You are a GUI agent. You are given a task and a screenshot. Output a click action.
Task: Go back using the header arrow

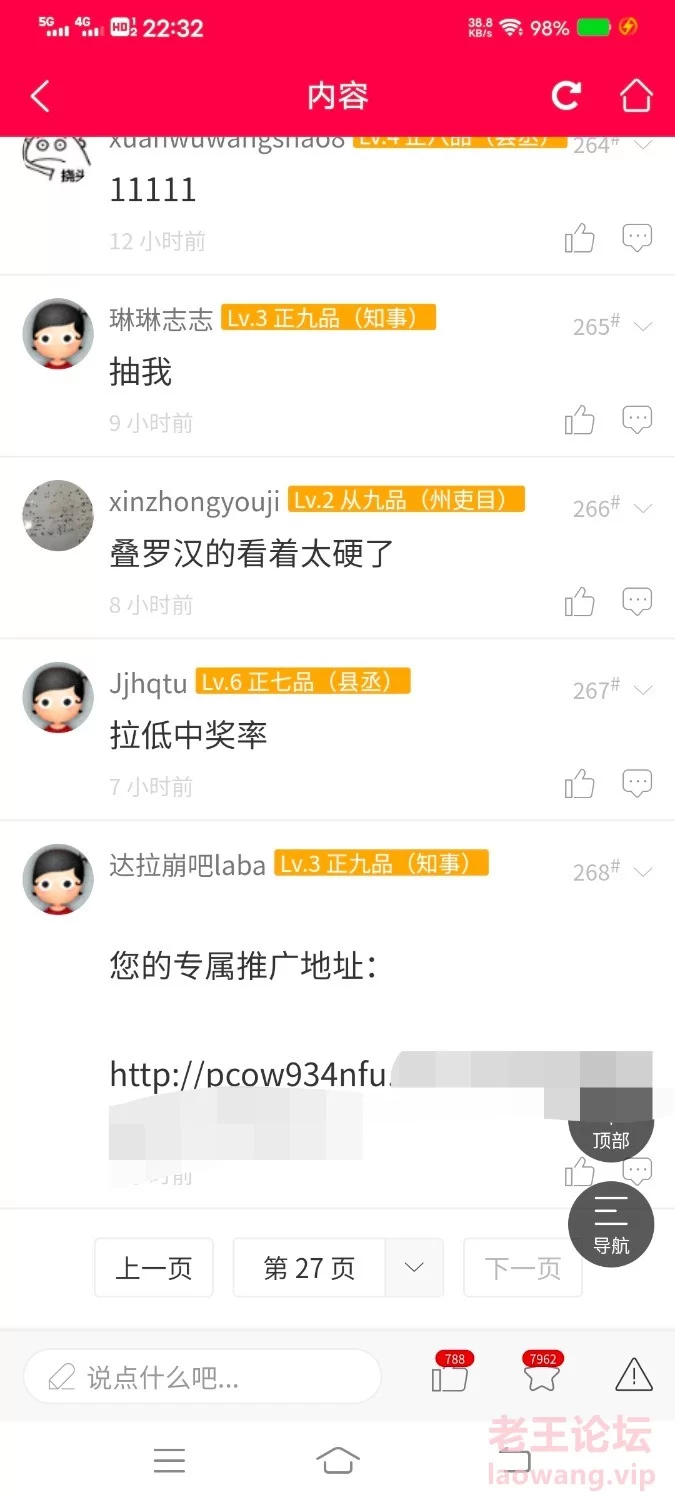click(40, 96)
